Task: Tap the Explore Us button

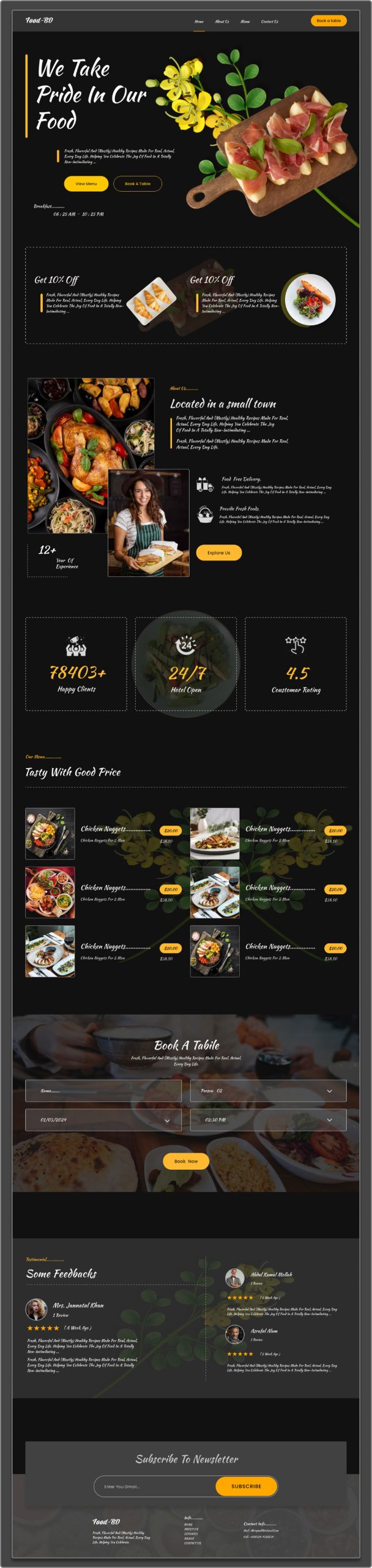Action: pyautogui.click(x=218, y=552)
